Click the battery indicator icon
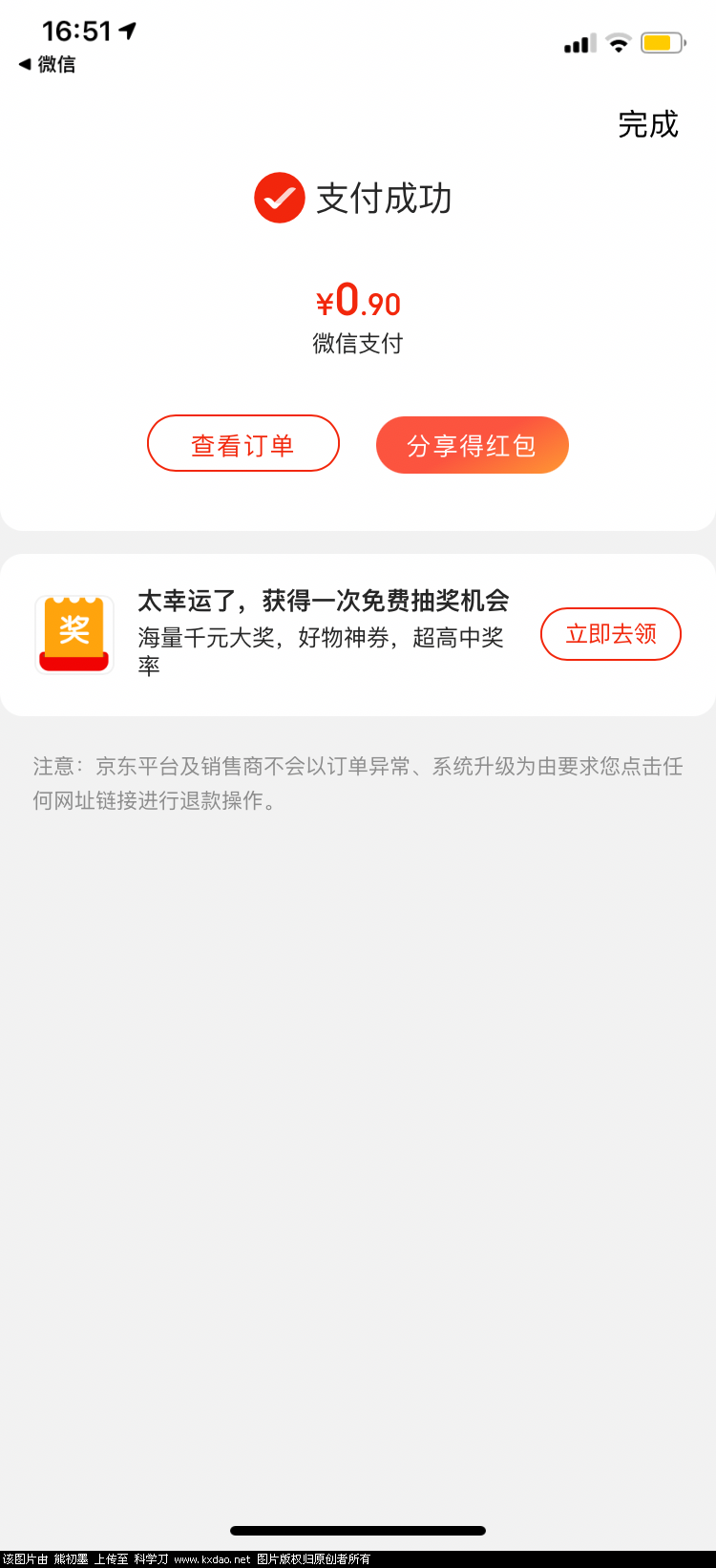 [x=658, y=42]
